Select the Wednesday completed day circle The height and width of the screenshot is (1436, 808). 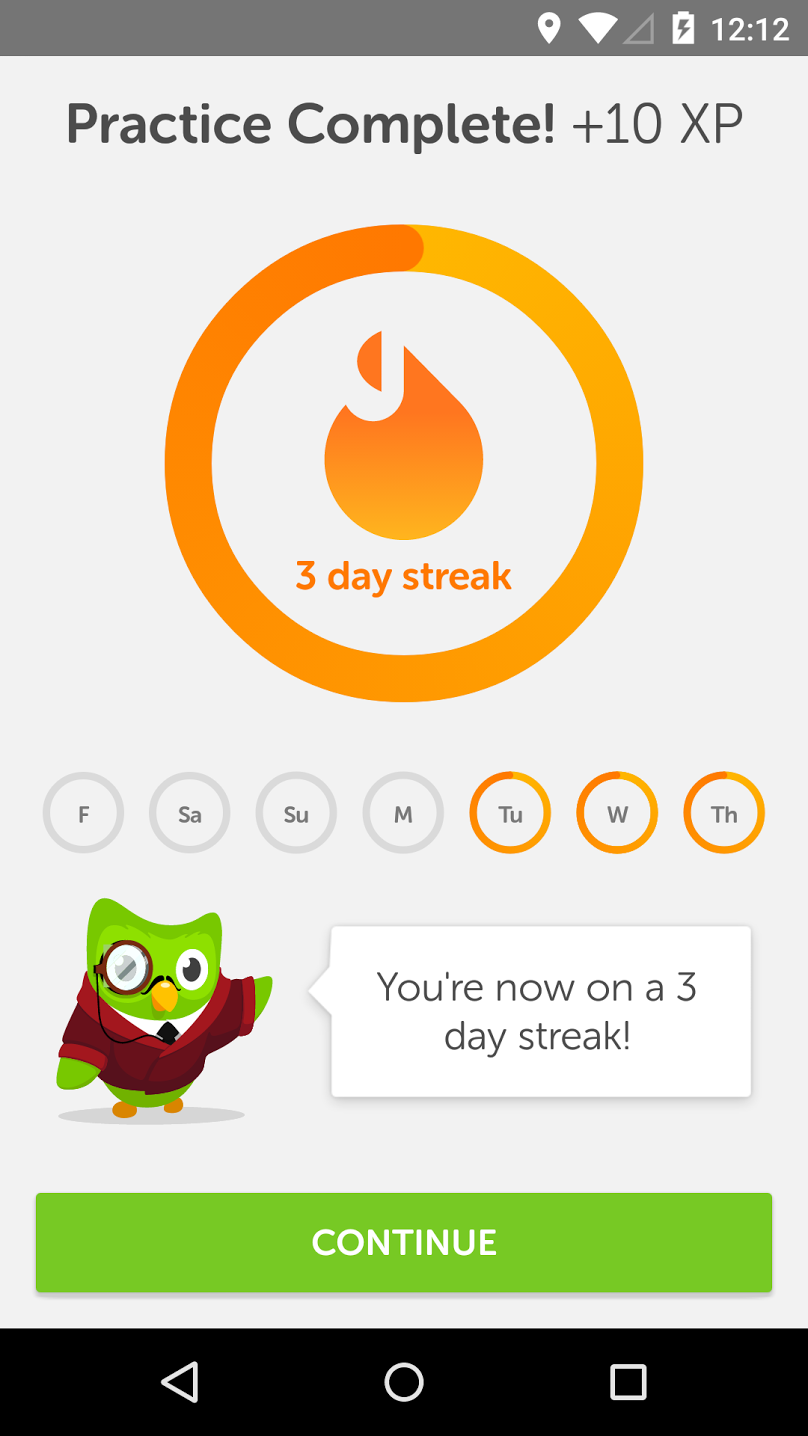click(617, 813)
